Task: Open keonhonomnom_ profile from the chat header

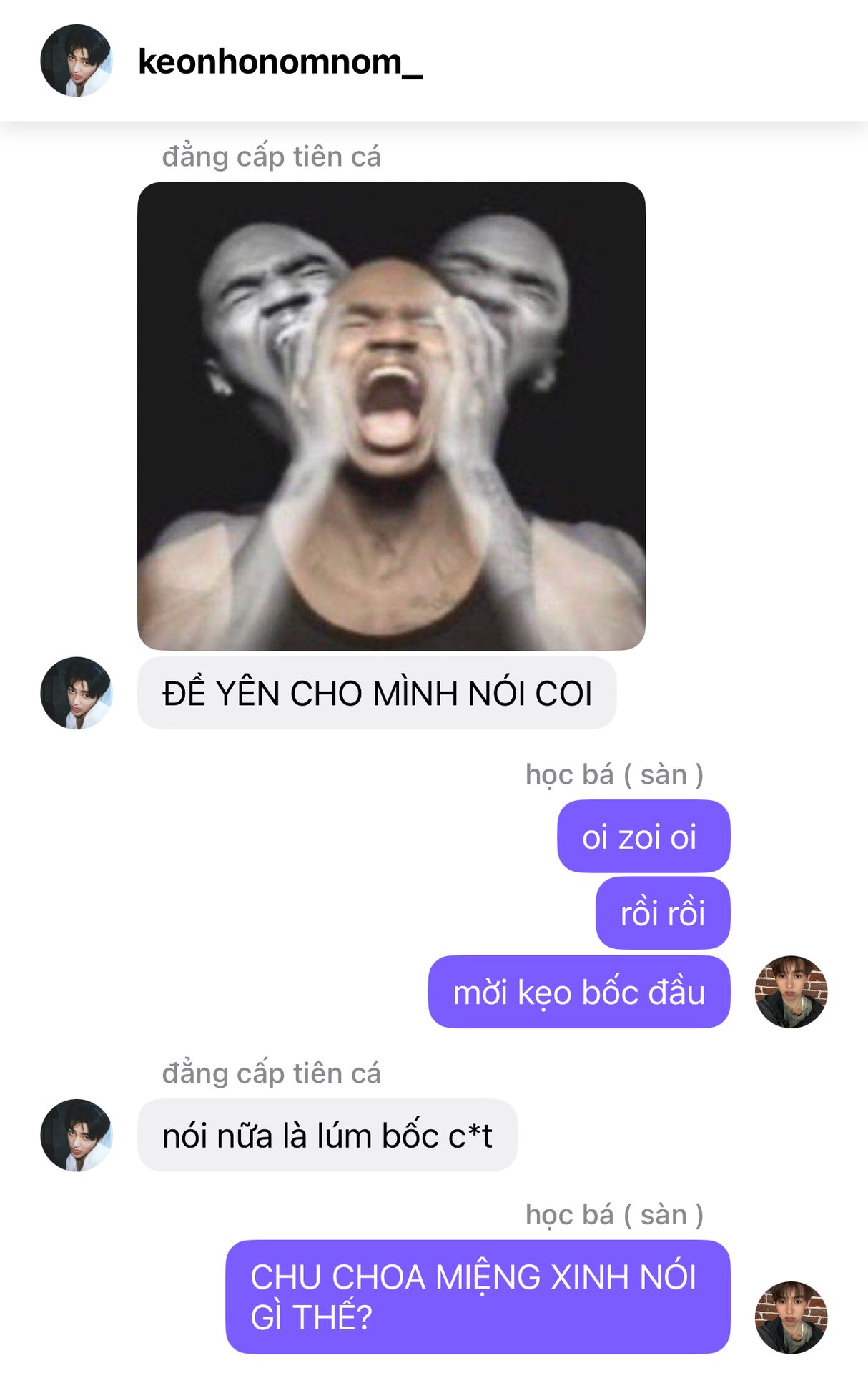Action: 280,61
